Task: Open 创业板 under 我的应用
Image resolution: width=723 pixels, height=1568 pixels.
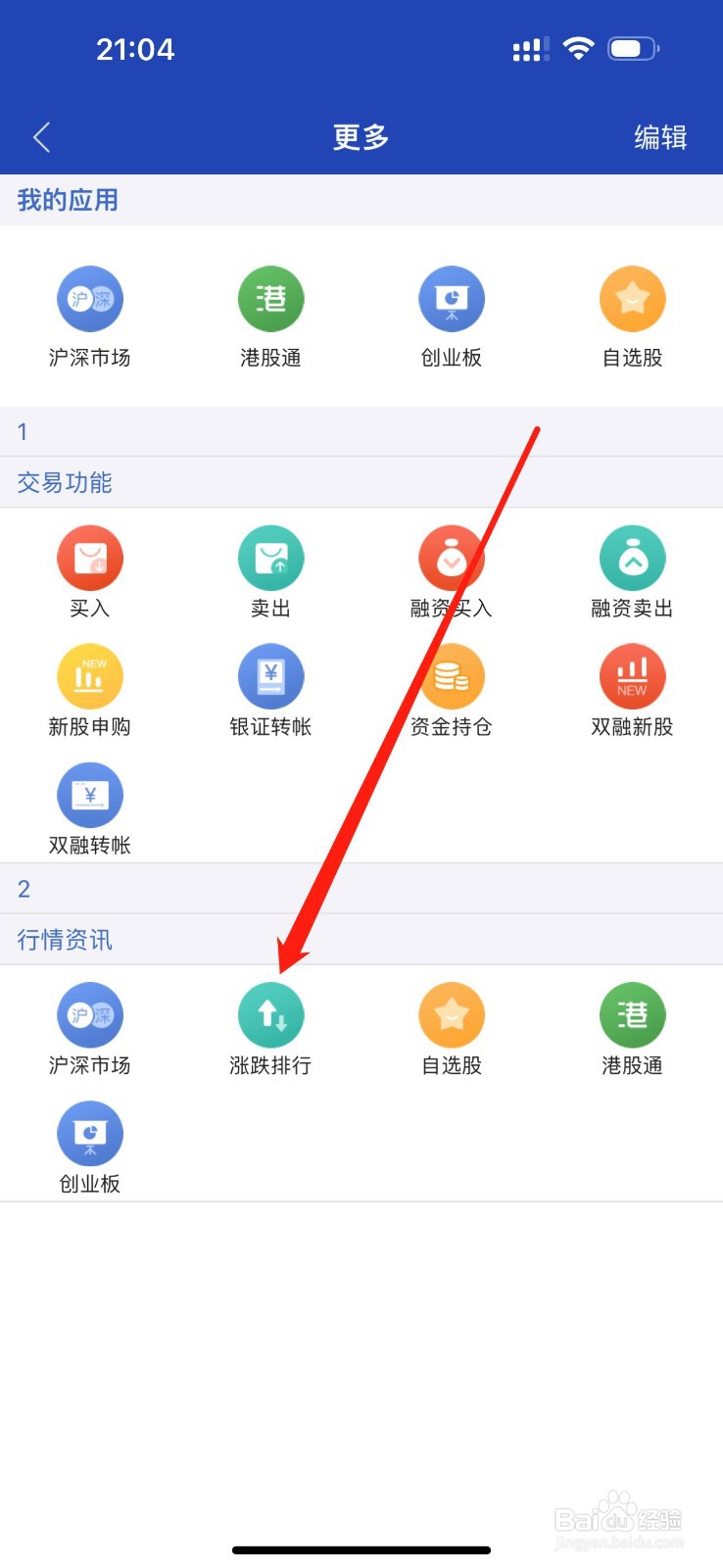Action: click(x=451, y=312)
